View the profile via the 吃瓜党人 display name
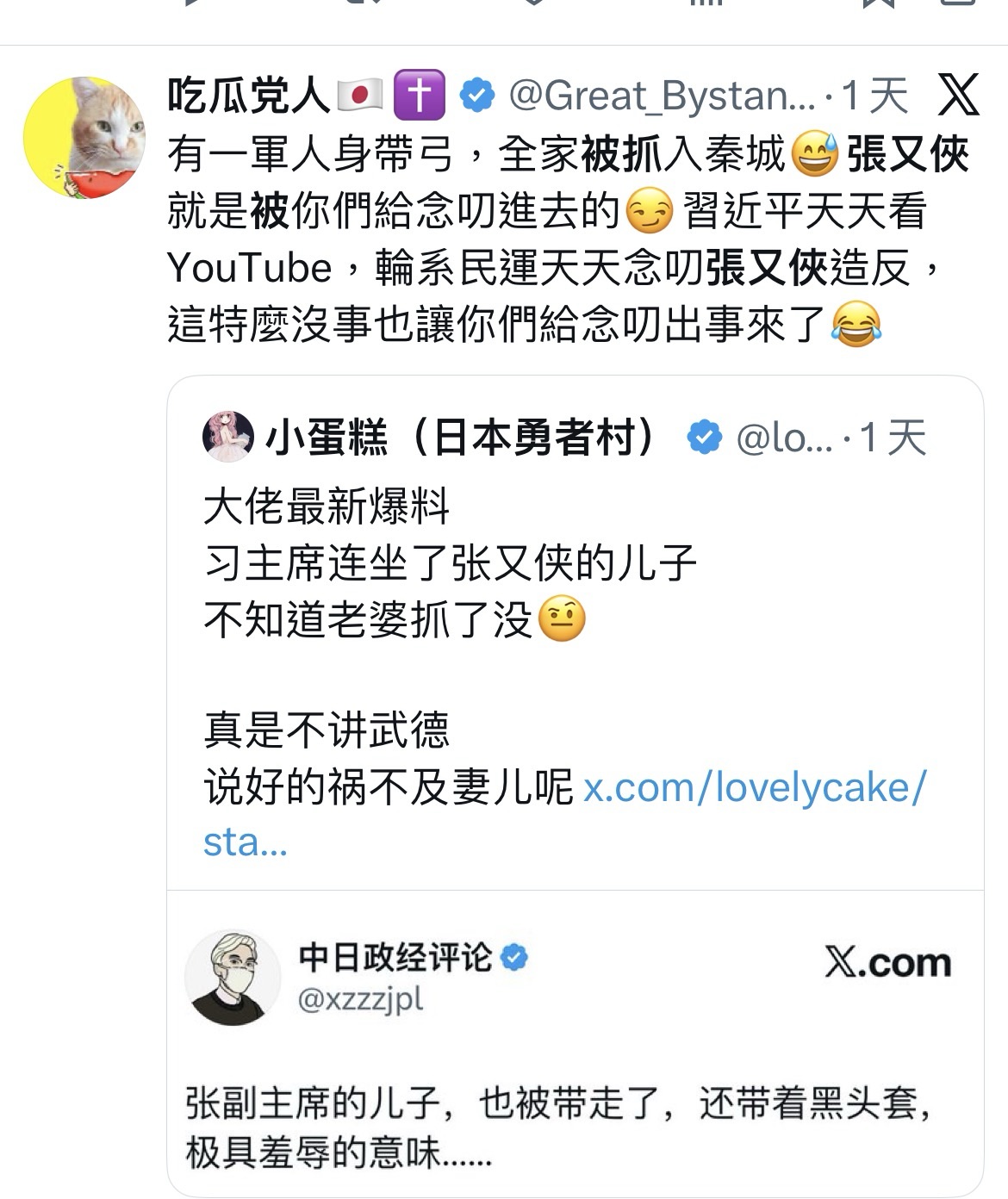 [x=248, y=96]
